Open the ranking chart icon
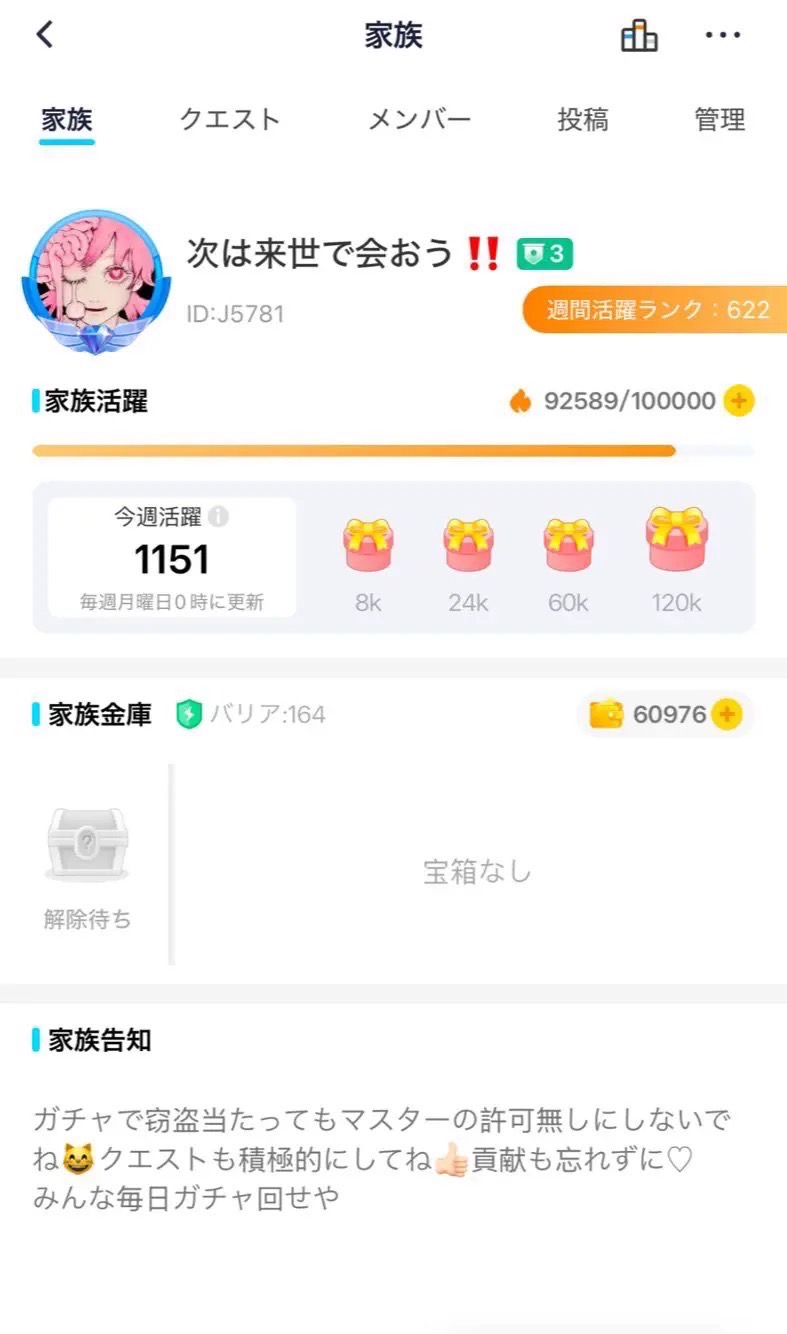The width and height of the screenshot is (787, 1334). pos(639,36)
